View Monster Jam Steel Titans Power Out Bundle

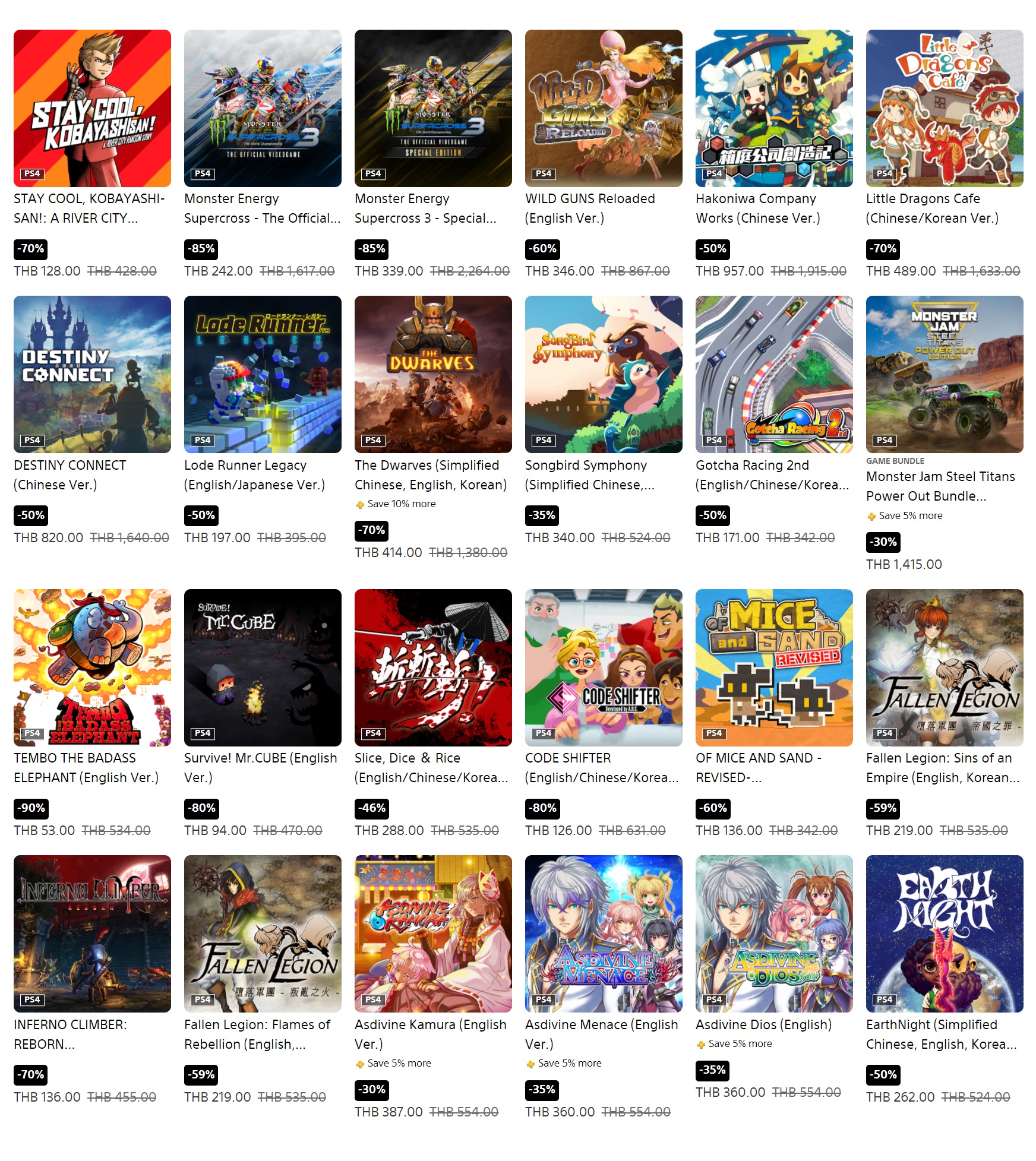pos(945,374)
